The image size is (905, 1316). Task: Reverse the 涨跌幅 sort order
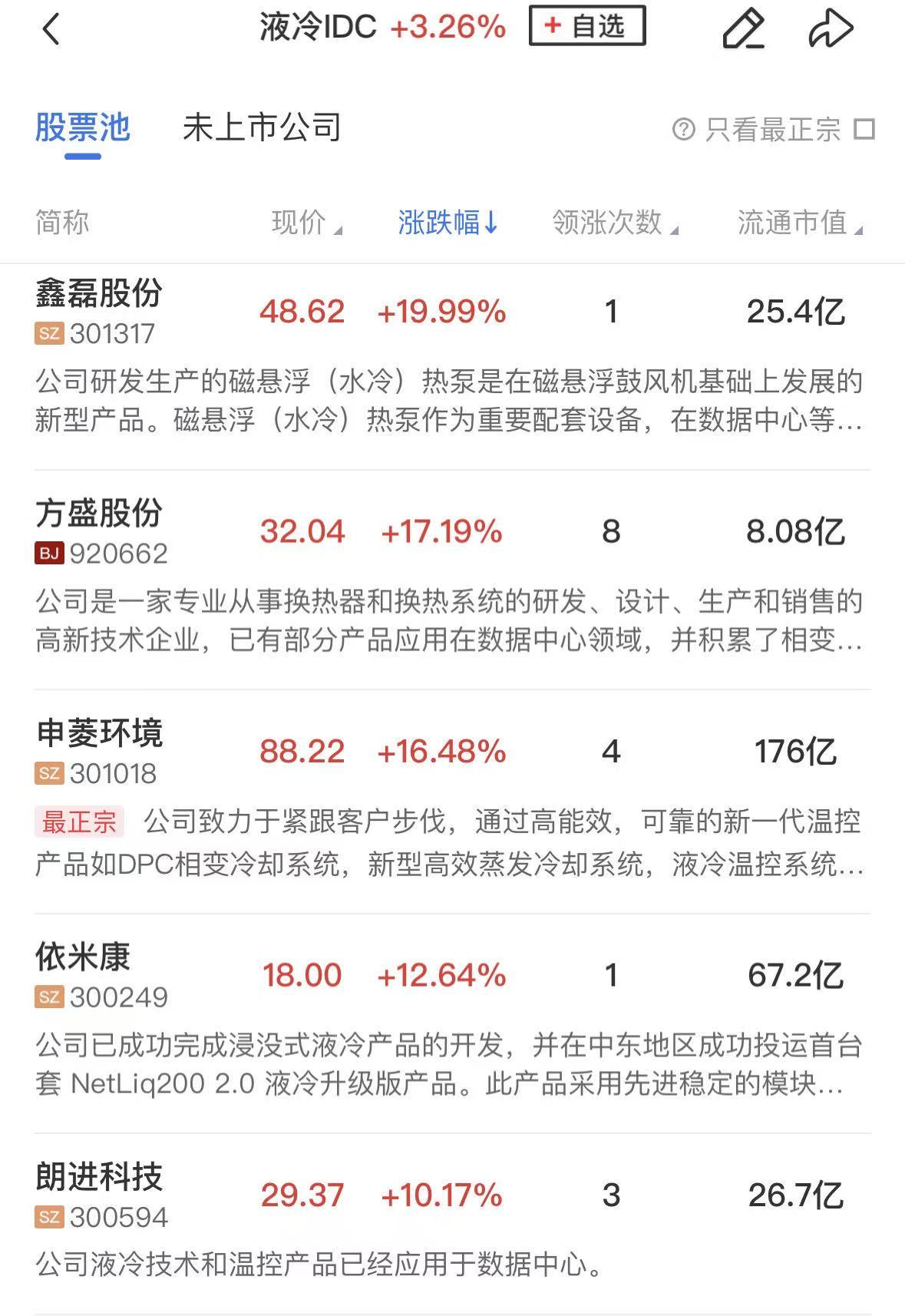[448, 223]
